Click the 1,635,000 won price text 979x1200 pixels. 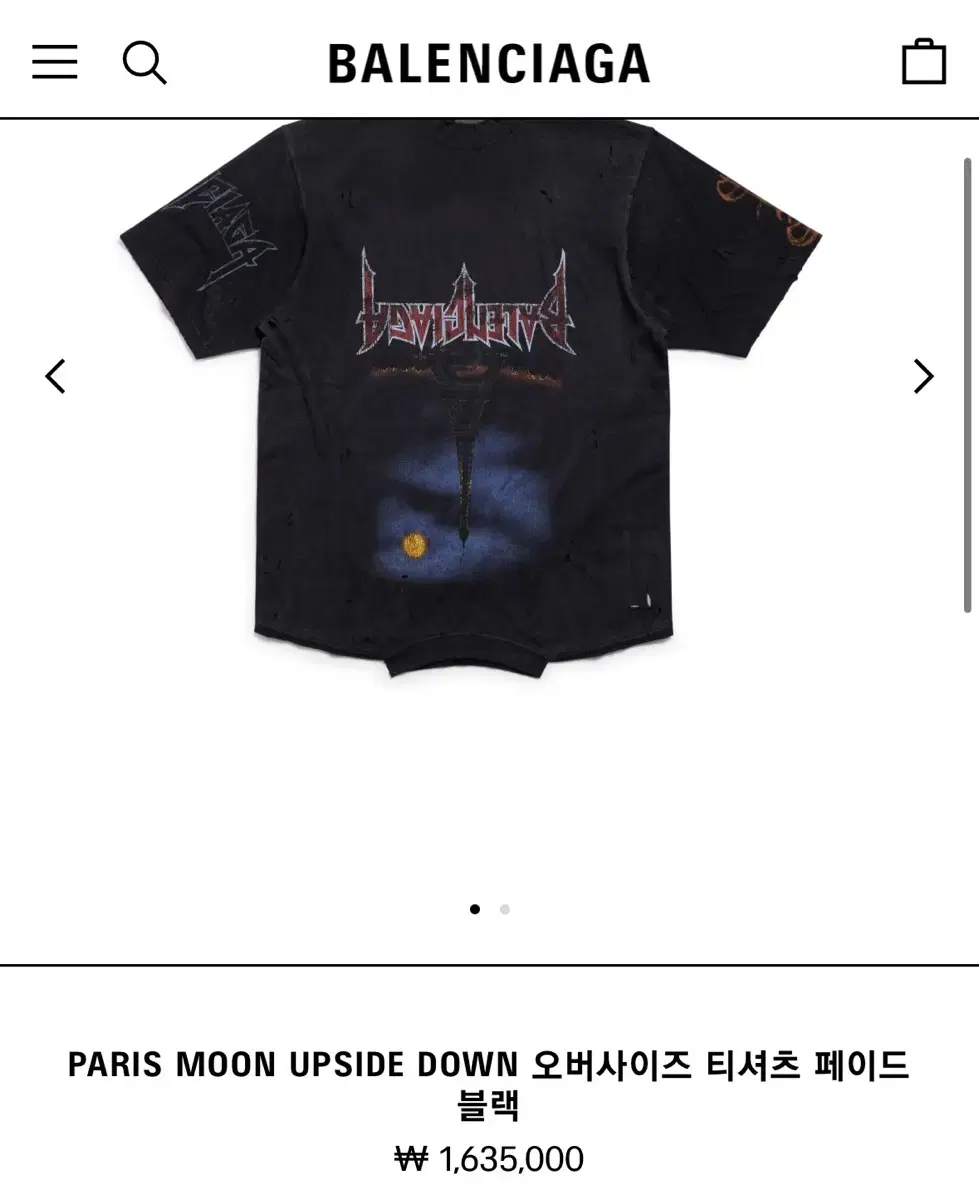click(489, 1160)
